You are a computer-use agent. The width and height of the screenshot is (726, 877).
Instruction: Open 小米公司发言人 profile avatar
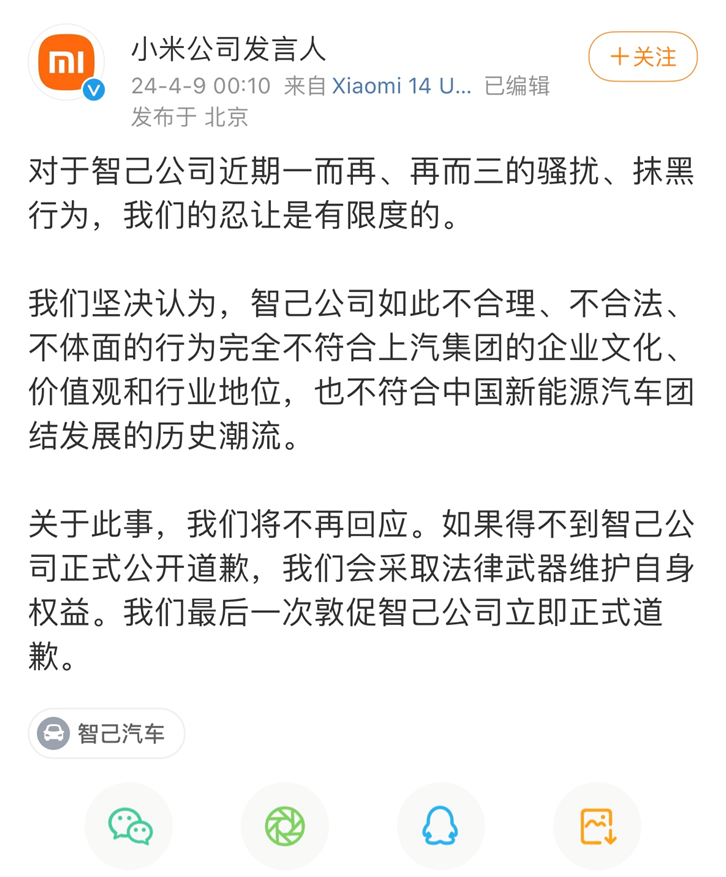point(66,62)
